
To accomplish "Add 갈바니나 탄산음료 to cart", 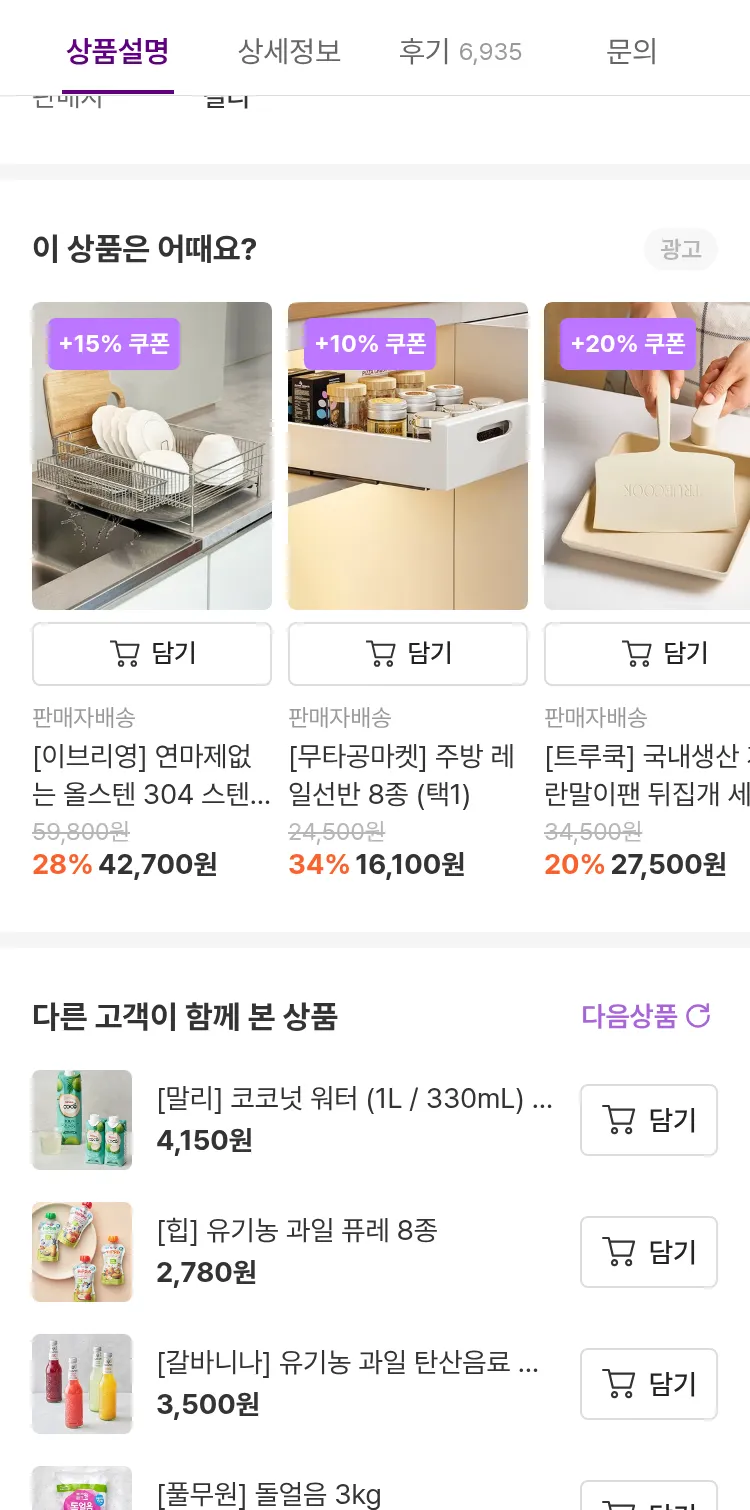I will [649, 1384].
